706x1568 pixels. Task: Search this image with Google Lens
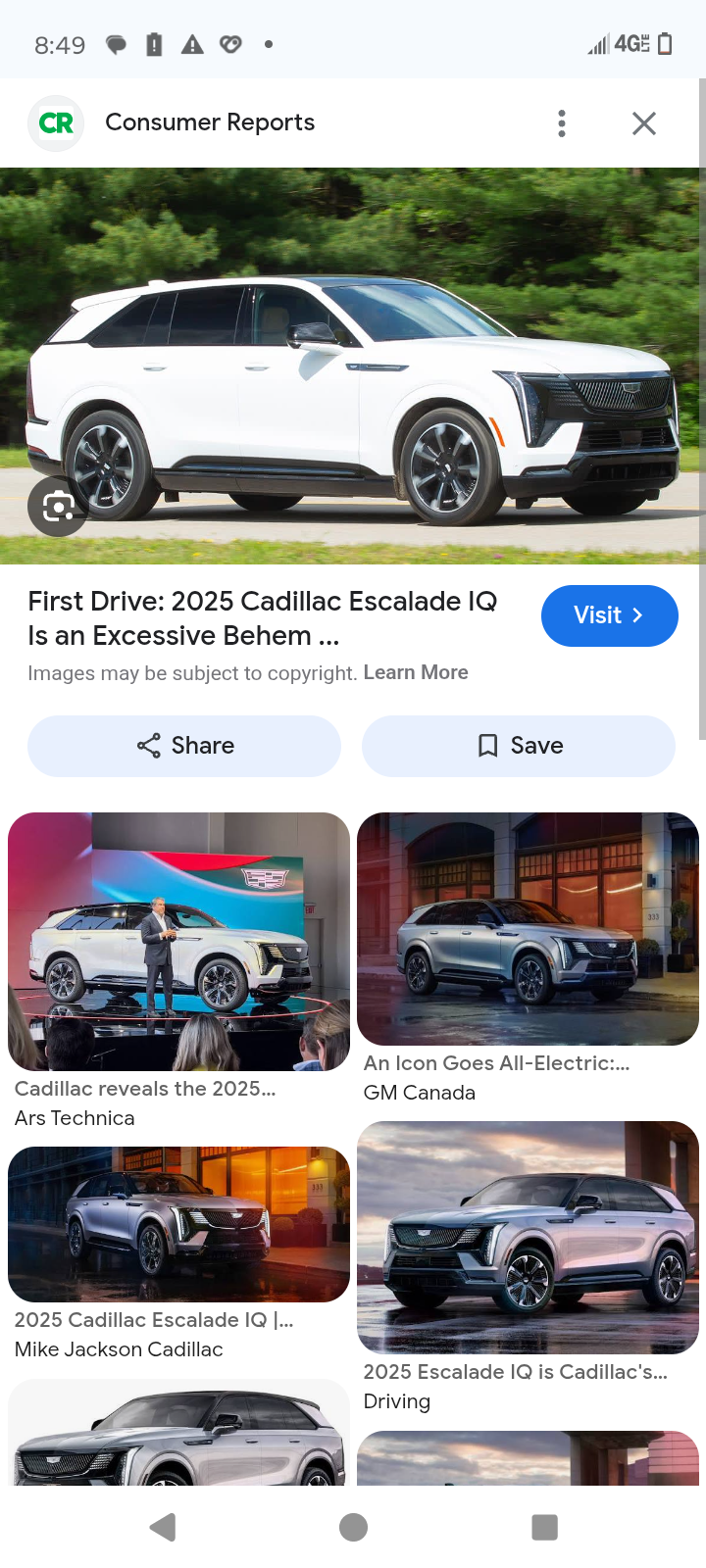coord(58,507)
